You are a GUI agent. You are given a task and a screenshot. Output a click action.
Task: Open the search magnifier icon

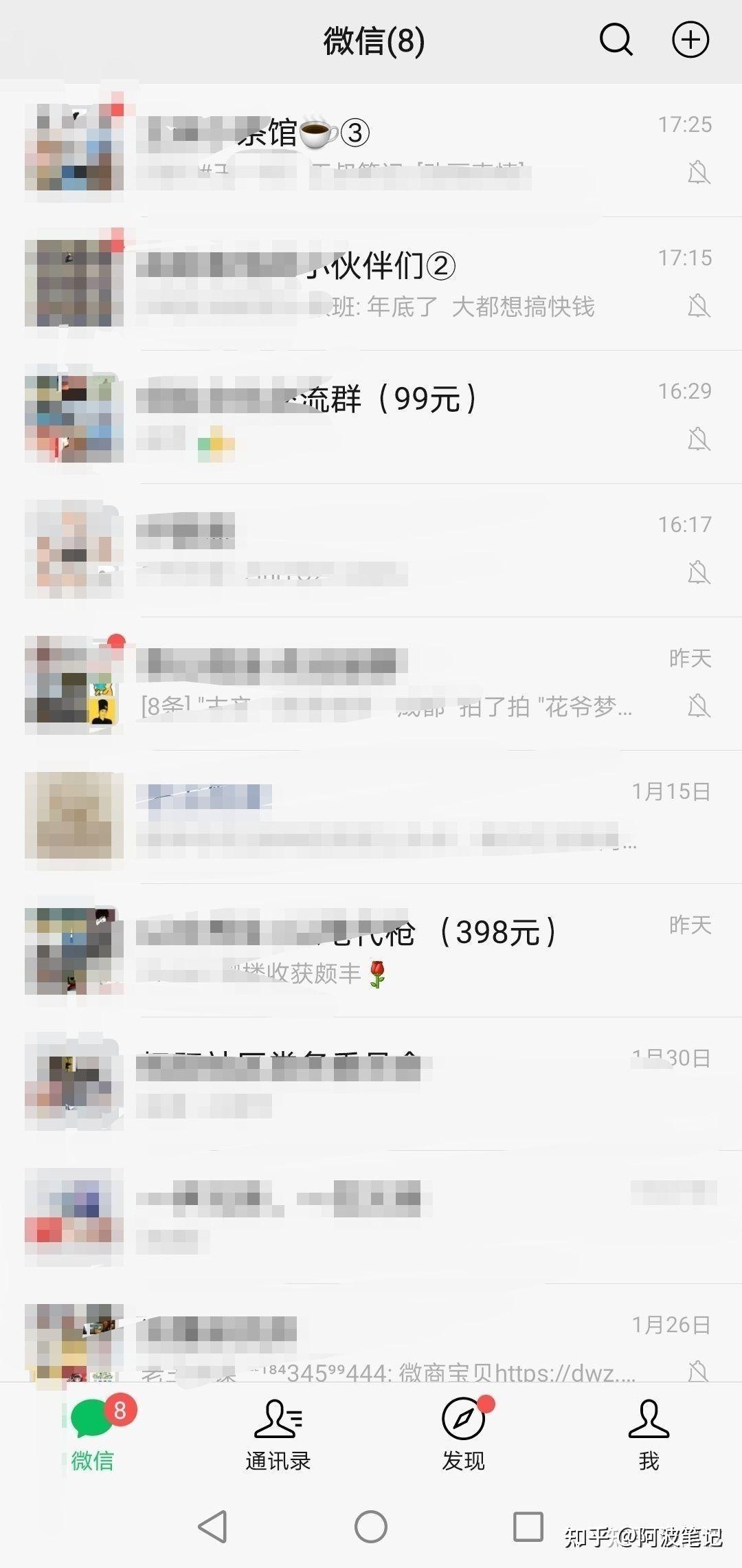click(616, 40)
